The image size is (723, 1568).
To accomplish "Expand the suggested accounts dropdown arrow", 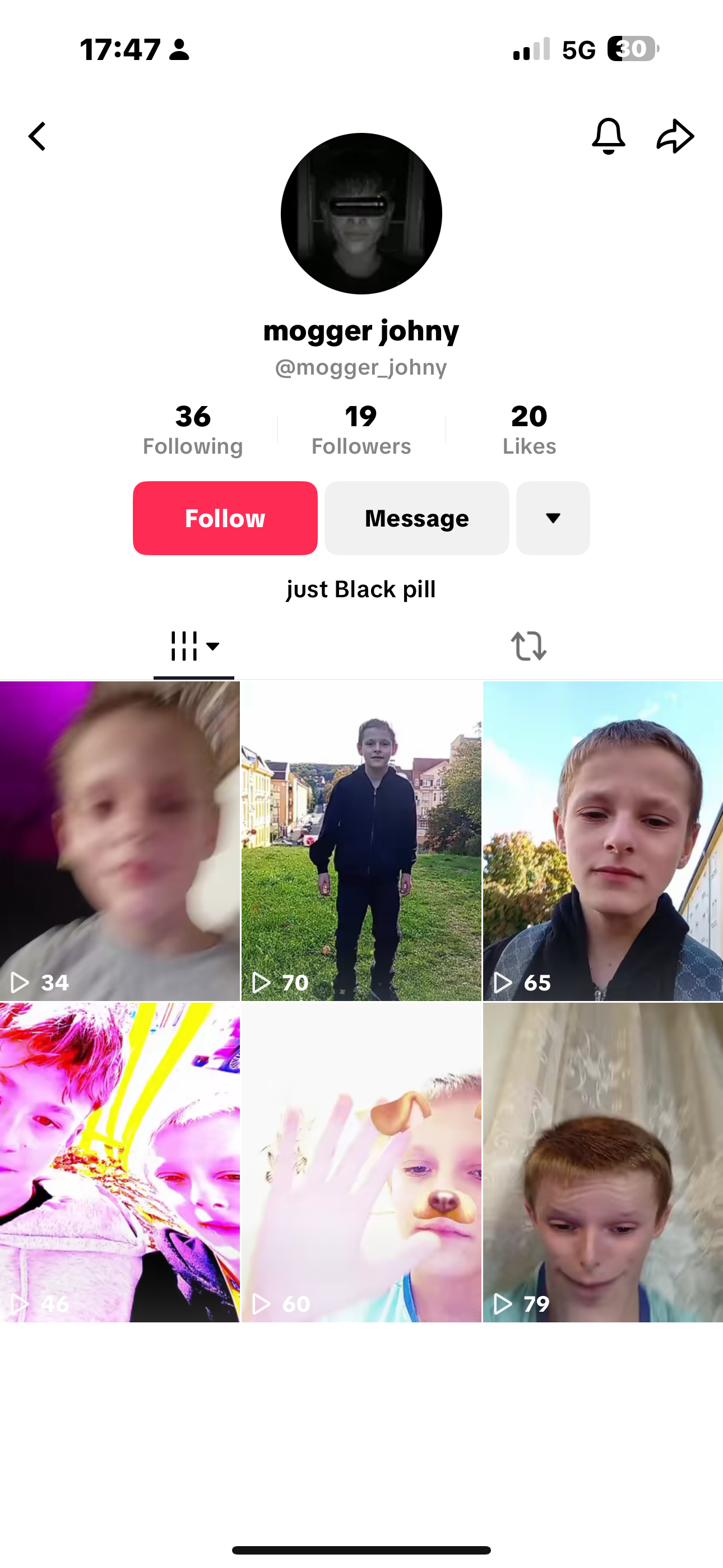I will click(x=553, y=518).
